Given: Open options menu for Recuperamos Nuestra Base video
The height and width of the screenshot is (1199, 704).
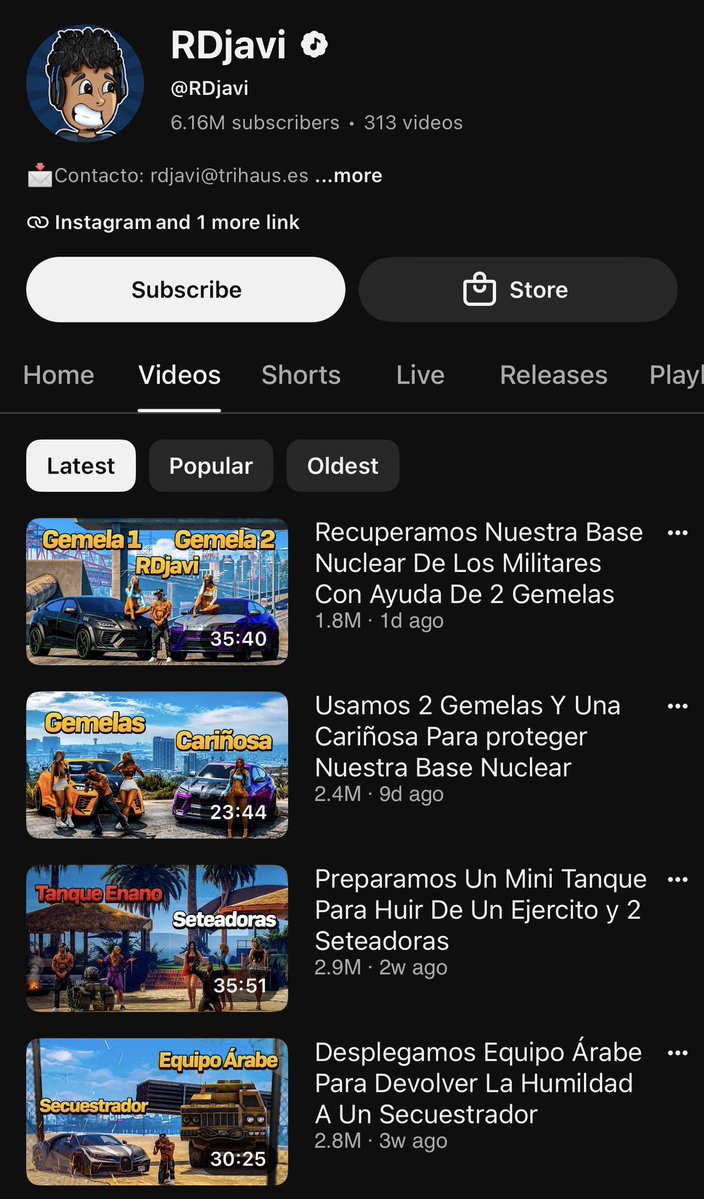Looking at the screenshot, I should (x=677, y=533).
